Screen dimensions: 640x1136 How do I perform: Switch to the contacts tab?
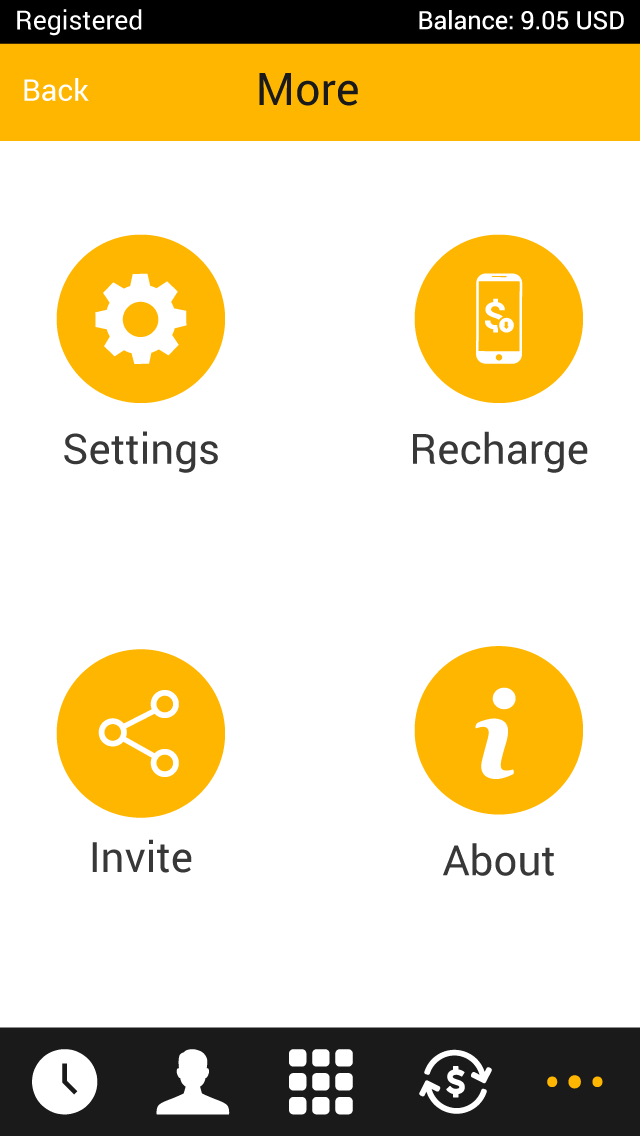[192, 1082]
